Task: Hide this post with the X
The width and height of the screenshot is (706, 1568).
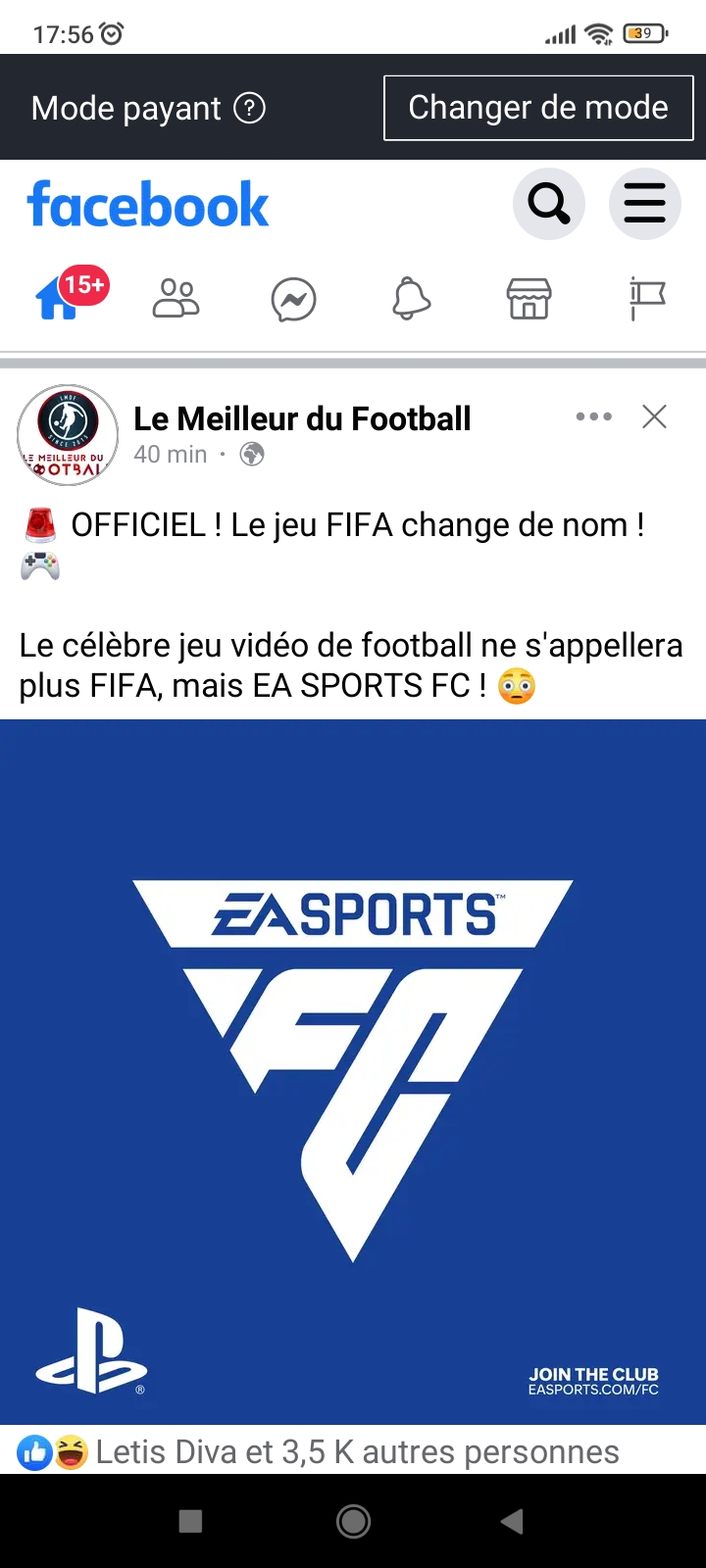Action: click(x=654, y=416)
